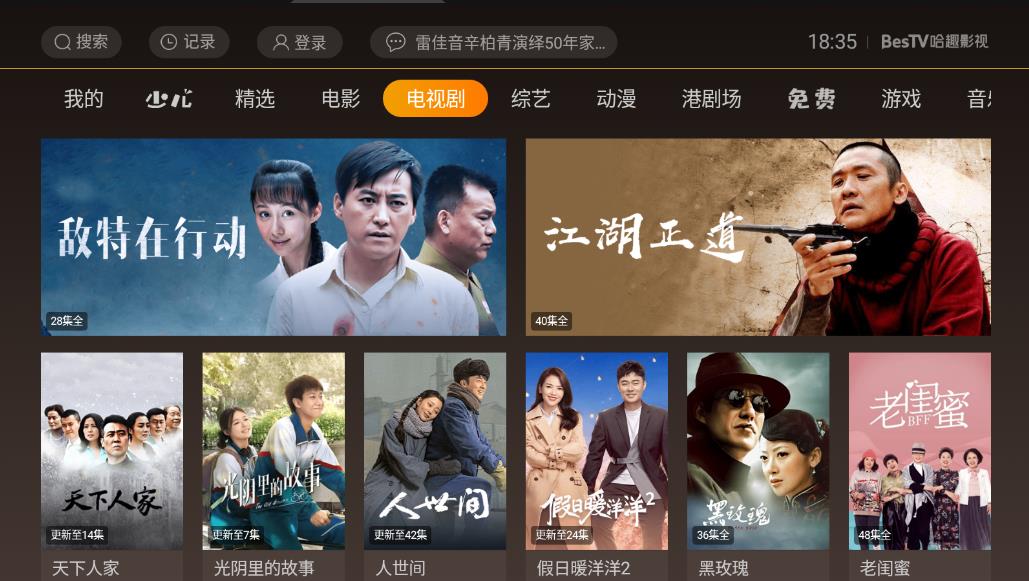Go to the 免费 tab
This screenshot has height=581, width=1029.
811,99
